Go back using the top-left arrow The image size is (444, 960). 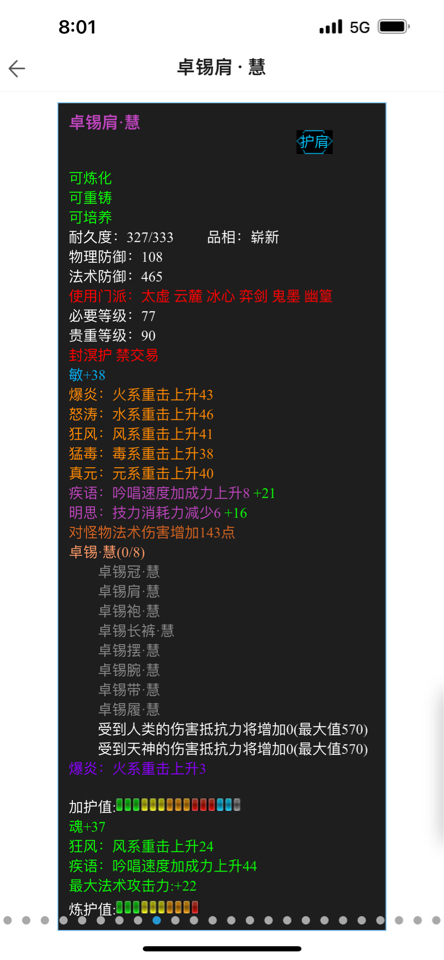pos(17,68)
